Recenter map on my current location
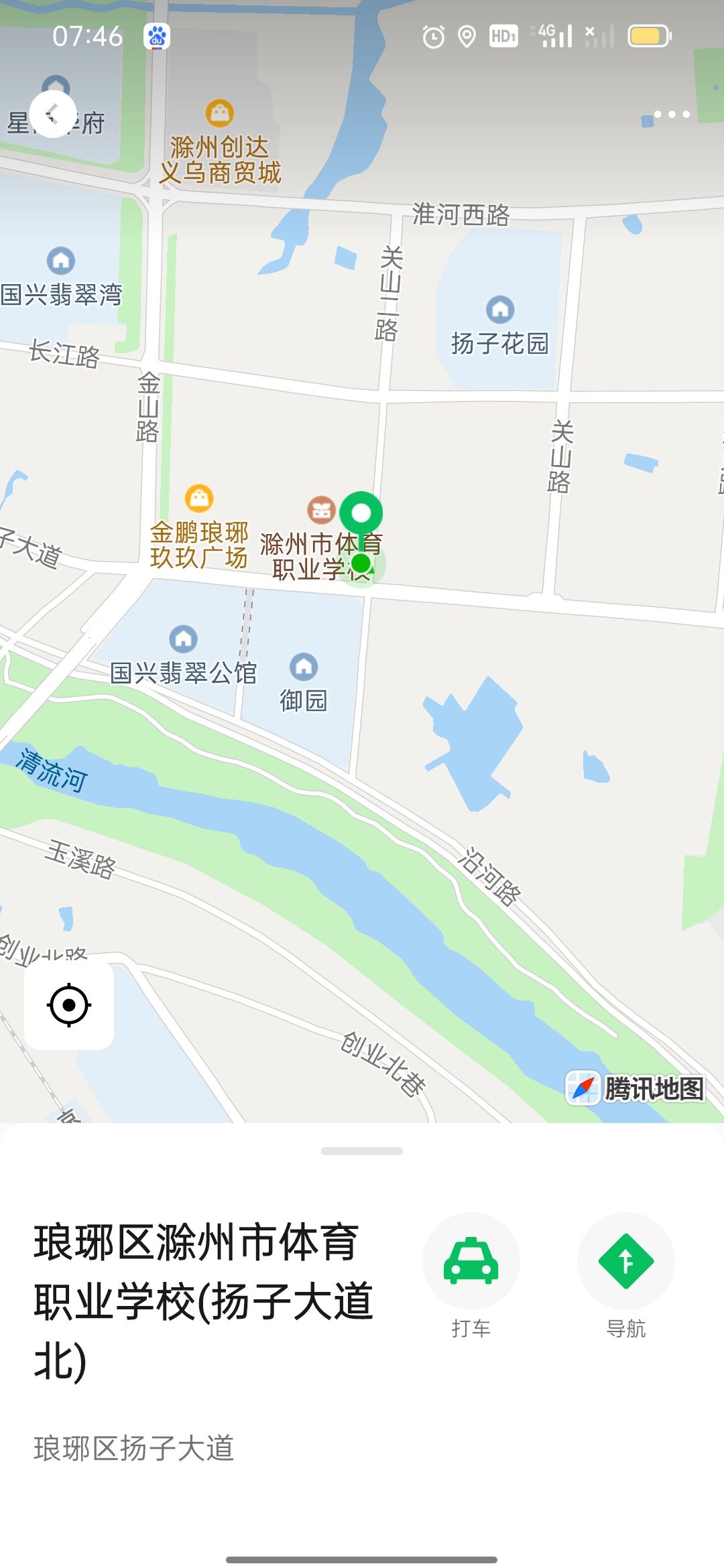 [69, 1005]
